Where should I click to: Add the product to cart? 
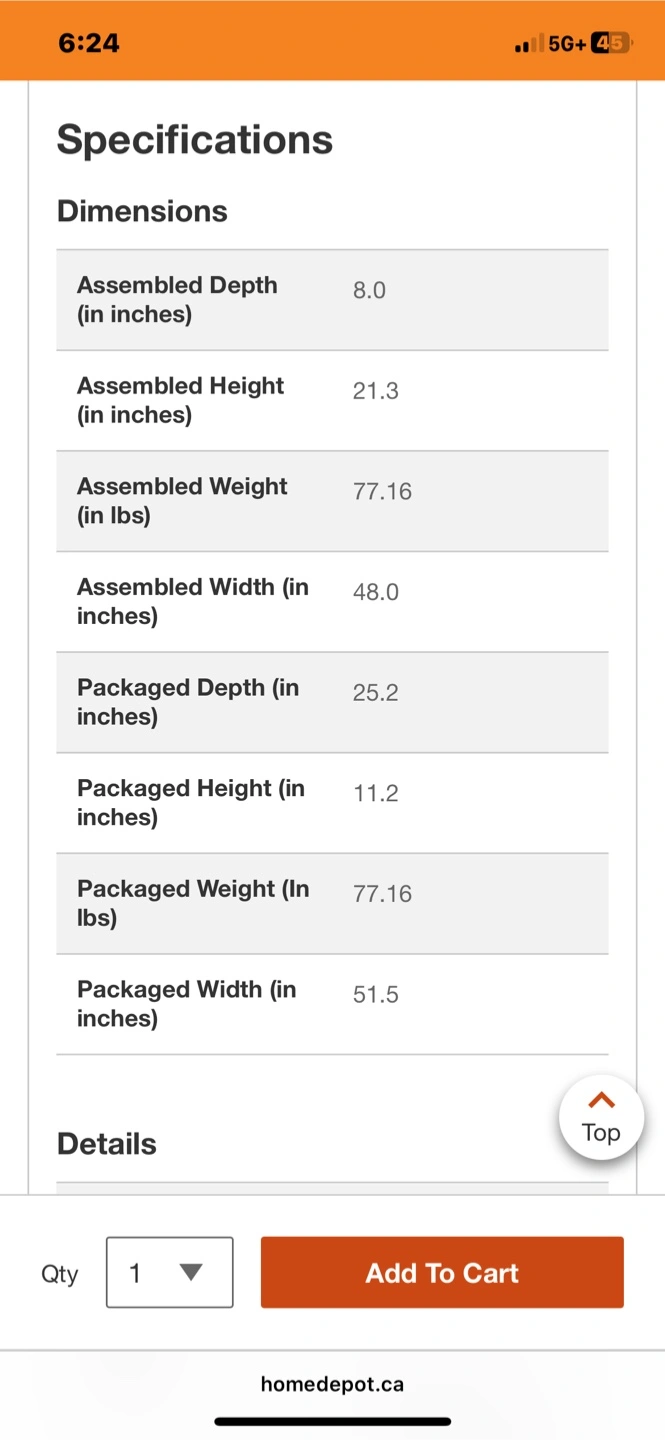(442, 1272)
